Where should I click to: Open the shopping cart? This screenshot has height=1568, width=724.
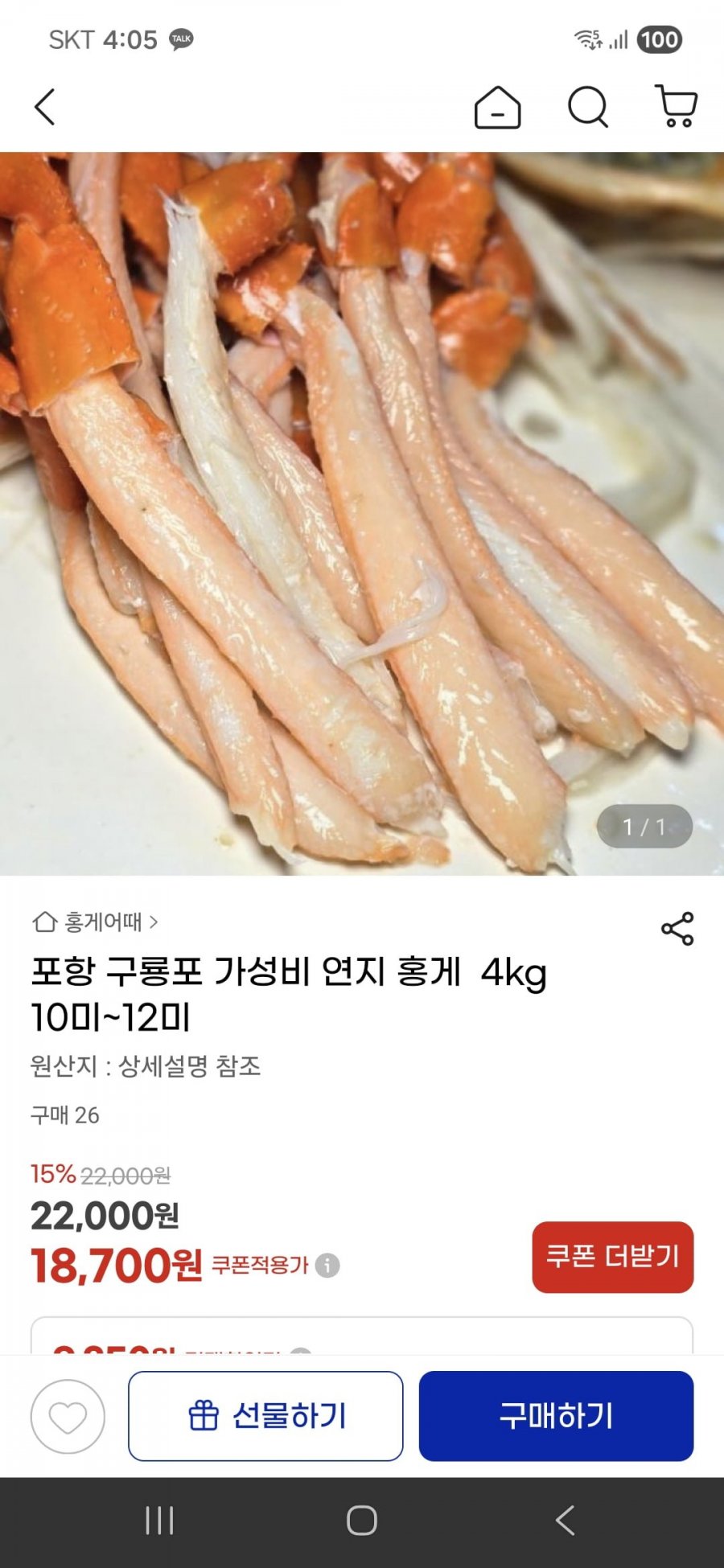[677, 107]
